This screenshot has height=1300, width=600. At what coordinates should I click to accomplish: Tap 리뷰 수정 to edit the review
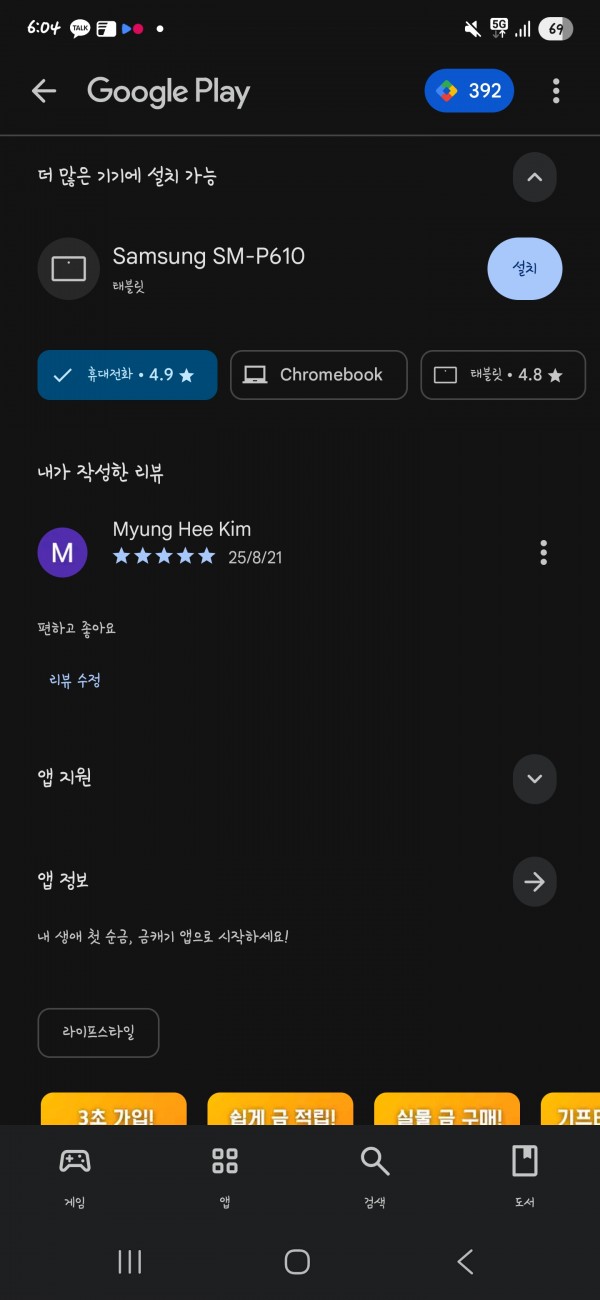75,680
